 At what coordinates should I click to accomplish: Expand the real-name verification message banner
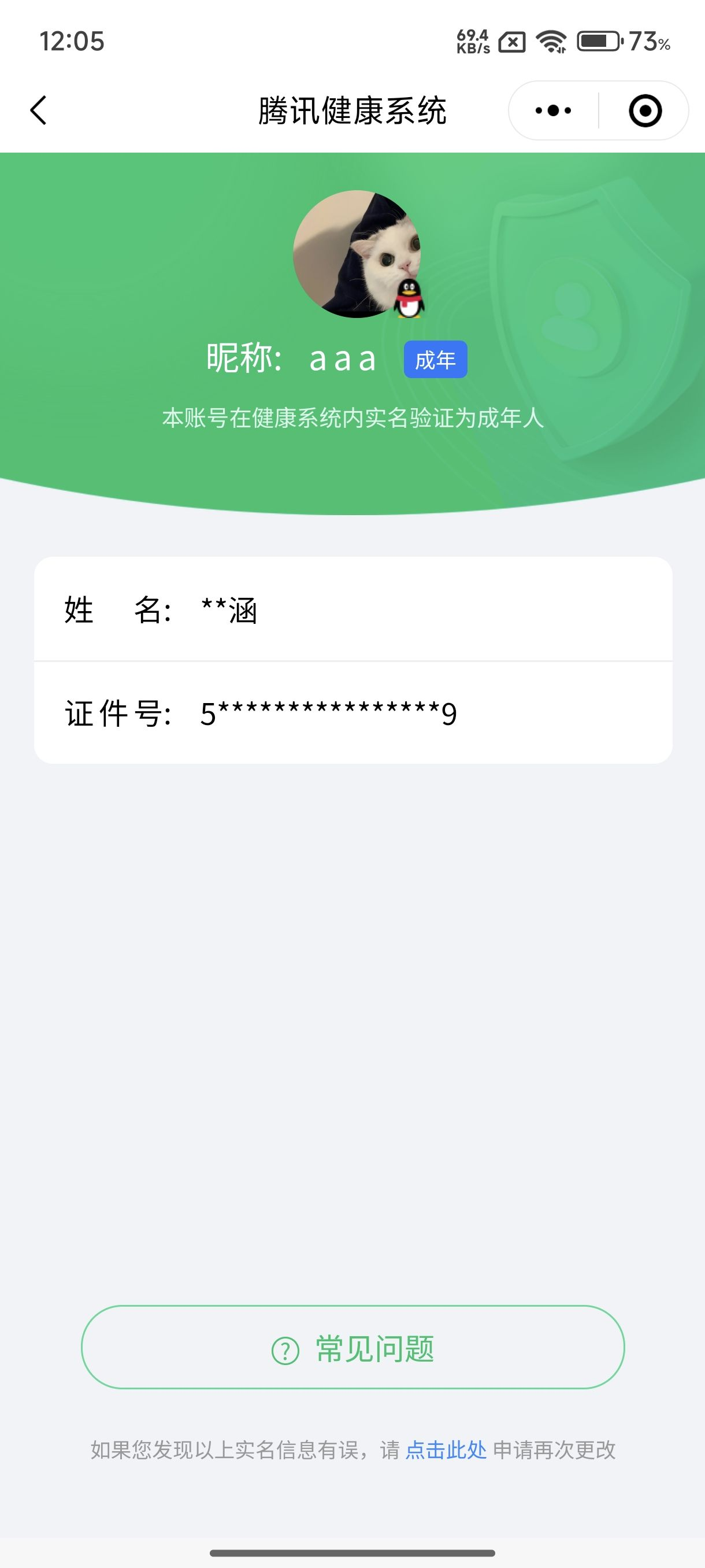tap(352, 417)
